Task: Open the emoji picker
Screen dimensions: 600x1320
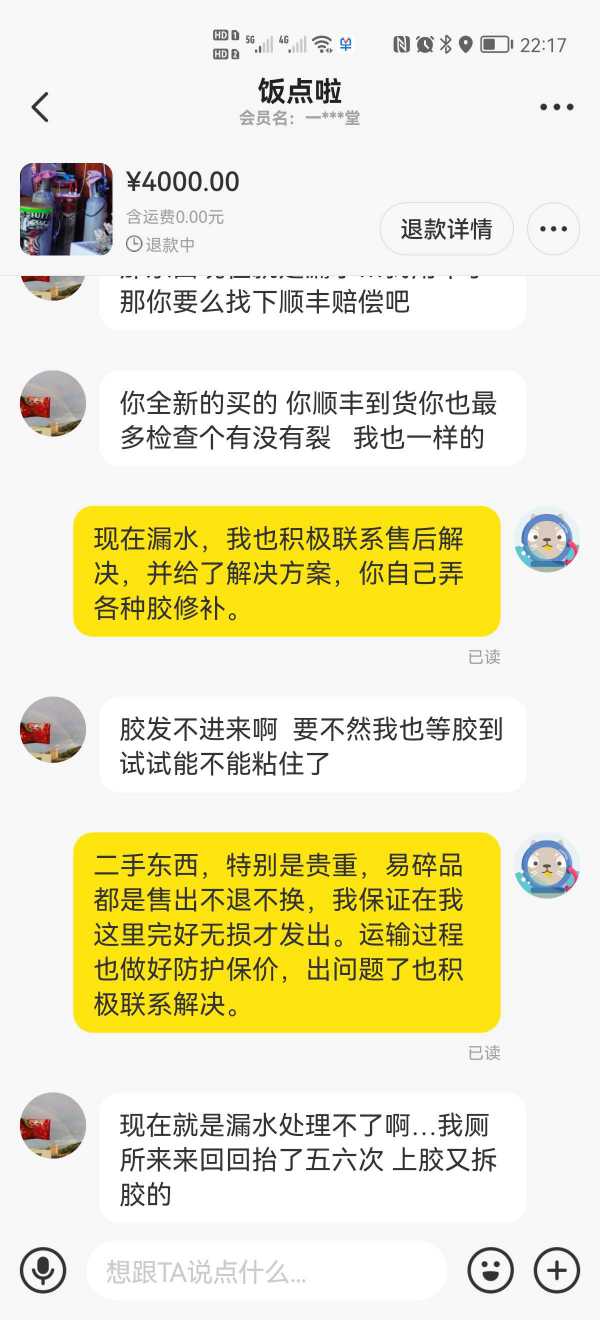Action: pyautogui.click(x=490, y=1271)
